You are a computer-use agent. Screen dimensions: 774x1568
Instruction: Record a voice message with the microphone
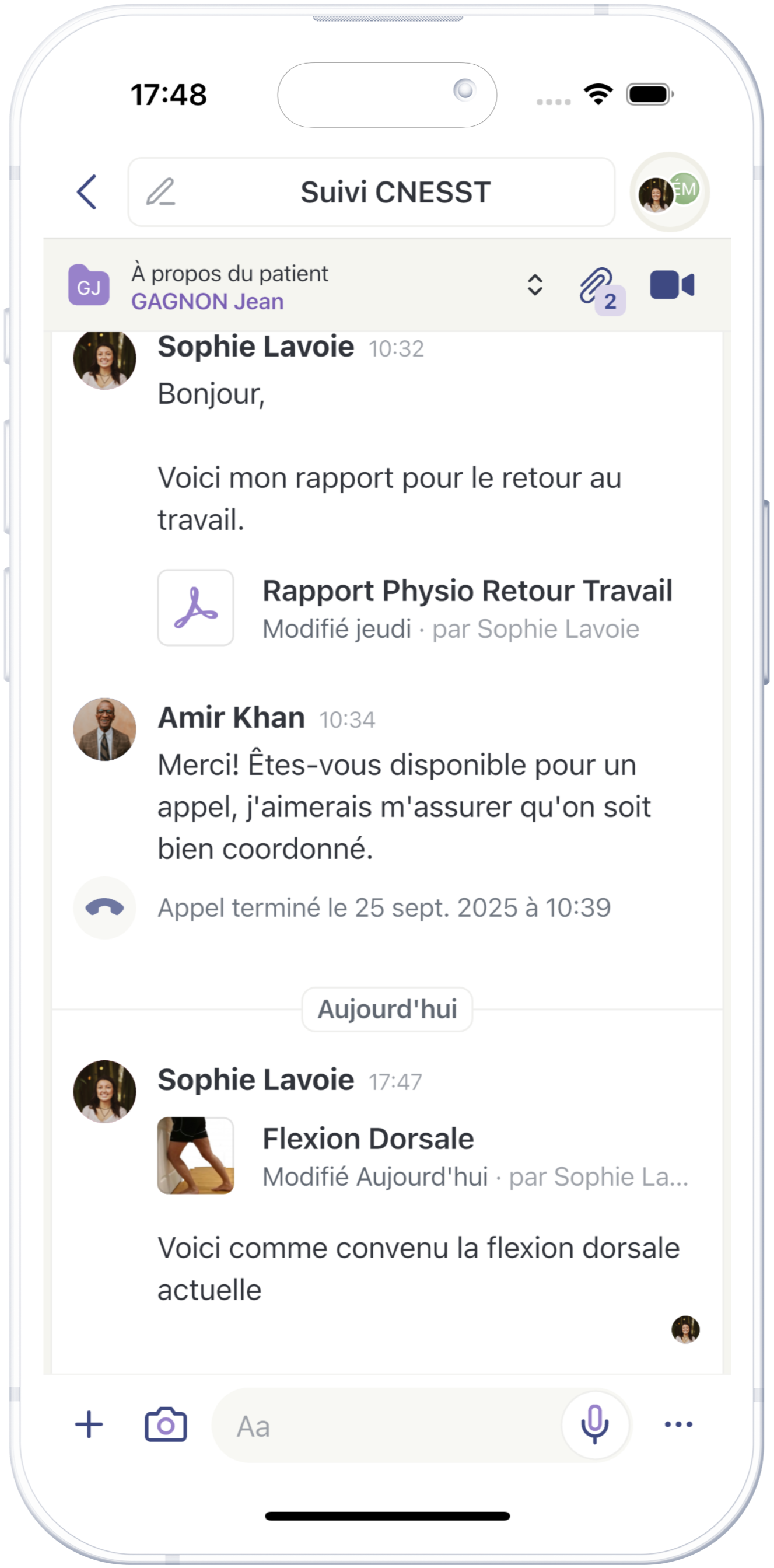[594, 1425]
